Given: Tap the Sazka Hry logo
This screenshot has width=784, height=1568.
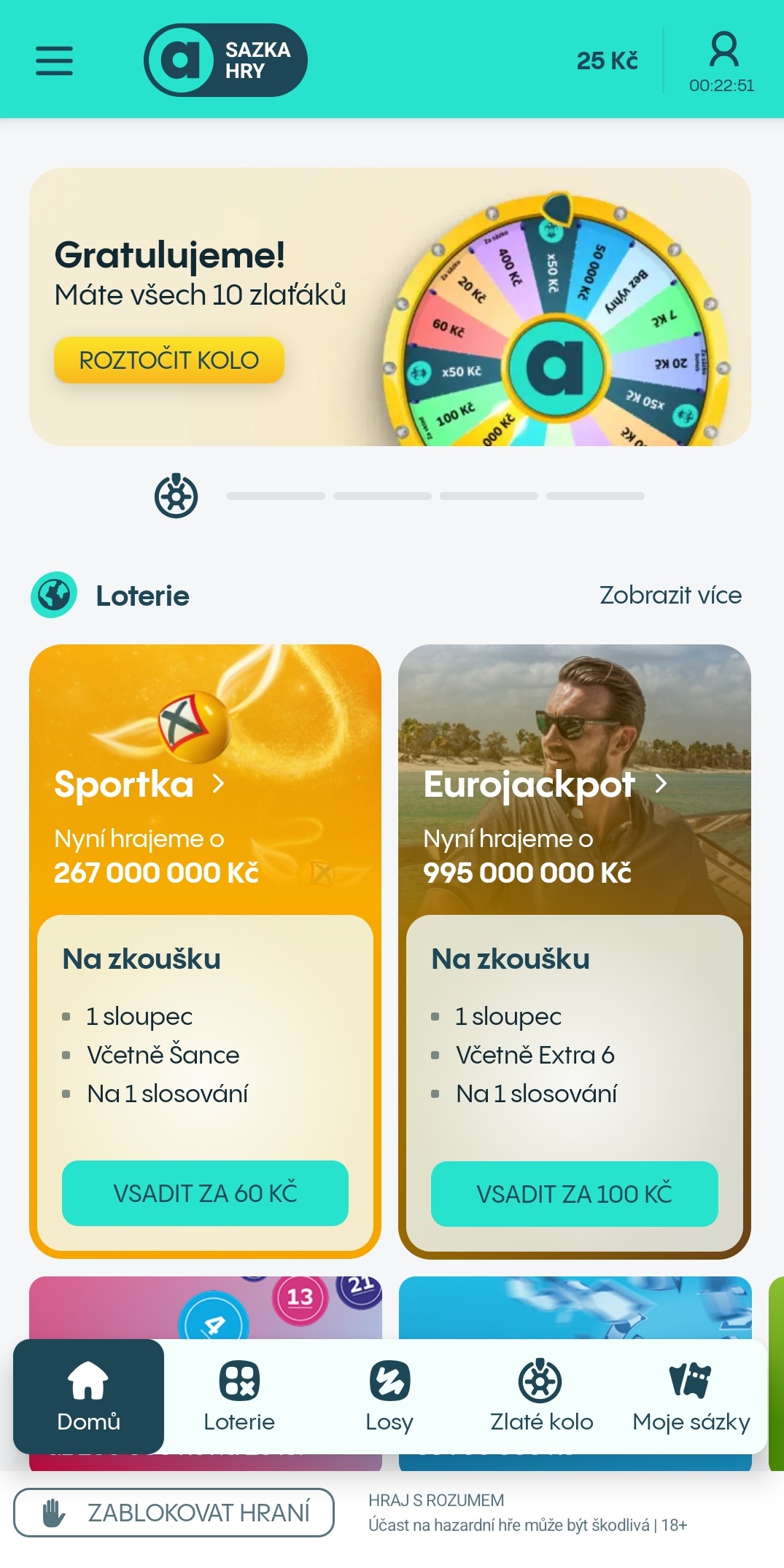Looking at the screenshot, I should (225, 61).
